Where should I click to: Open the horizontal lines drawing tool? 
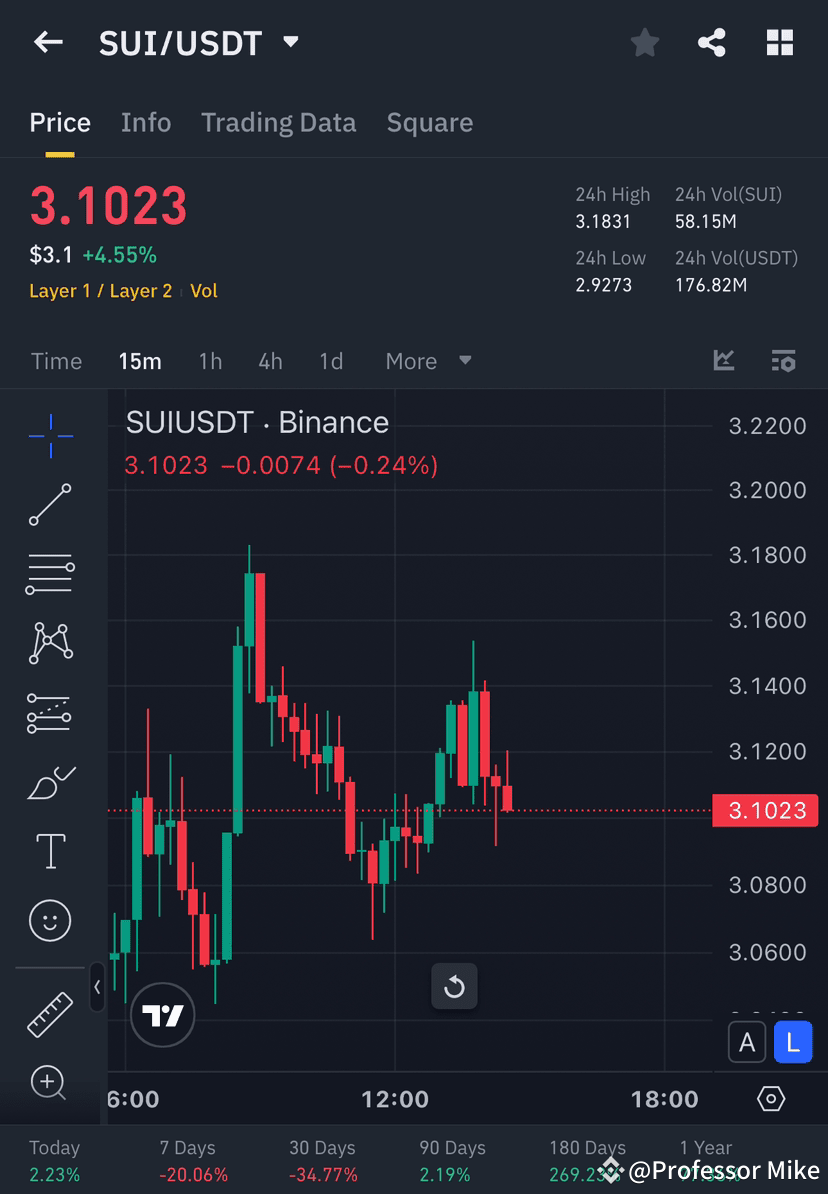pyautogui.click(x=50, y=574)
